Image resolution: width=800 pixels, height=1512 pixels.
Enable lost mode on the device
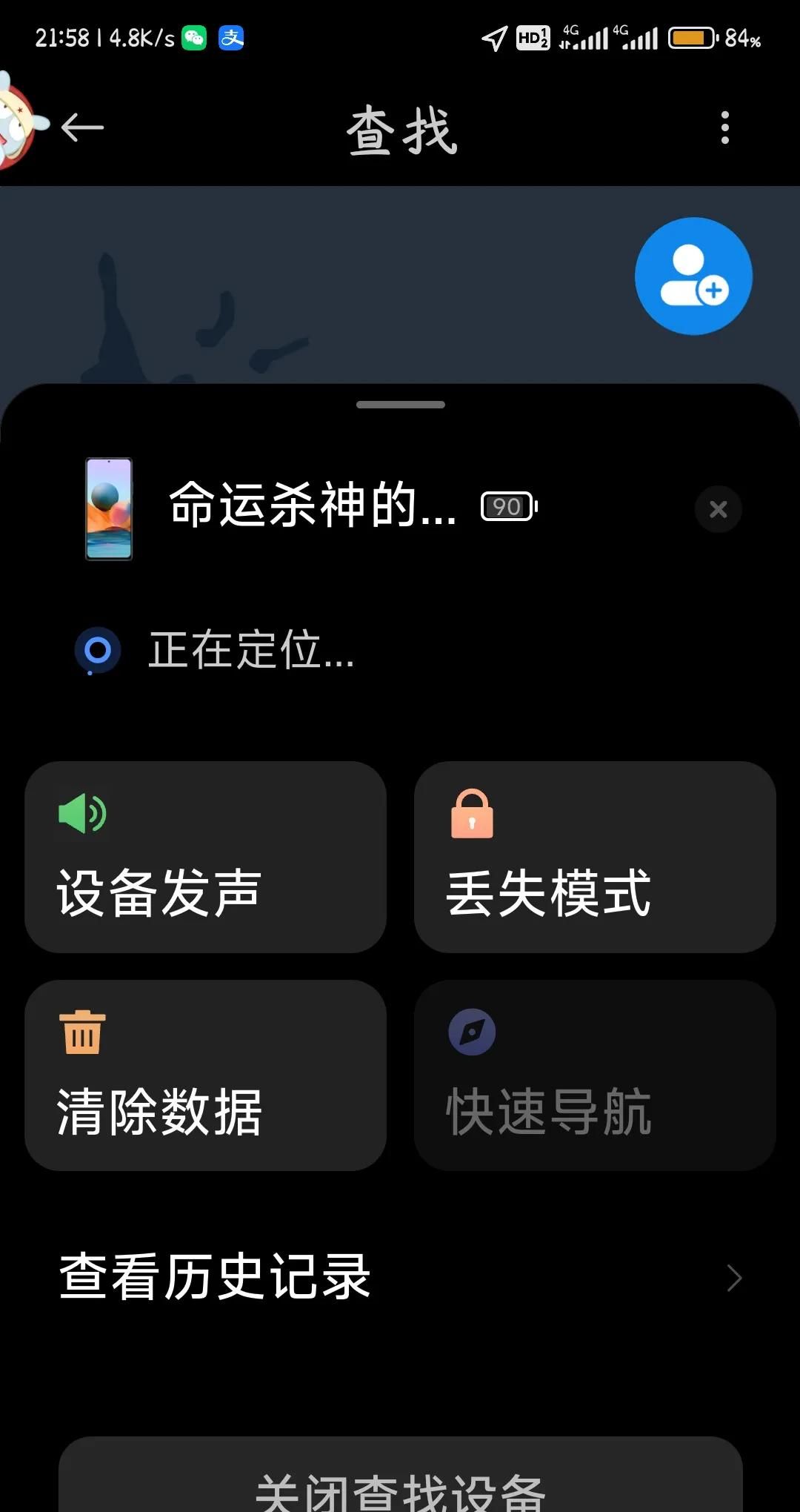click(594, 858)
